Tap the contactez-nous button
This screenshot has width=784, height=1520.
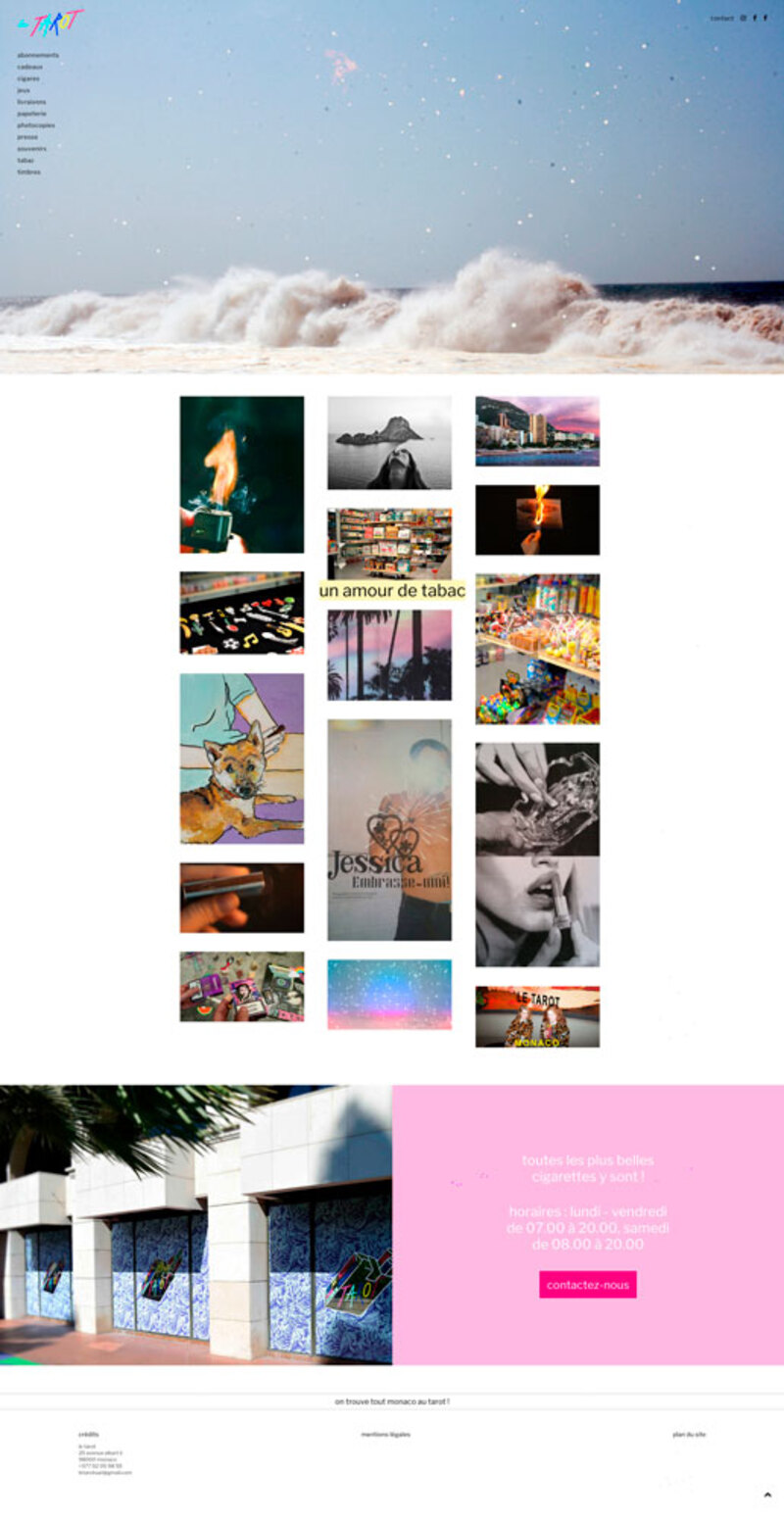click(x=587, y=1285)
